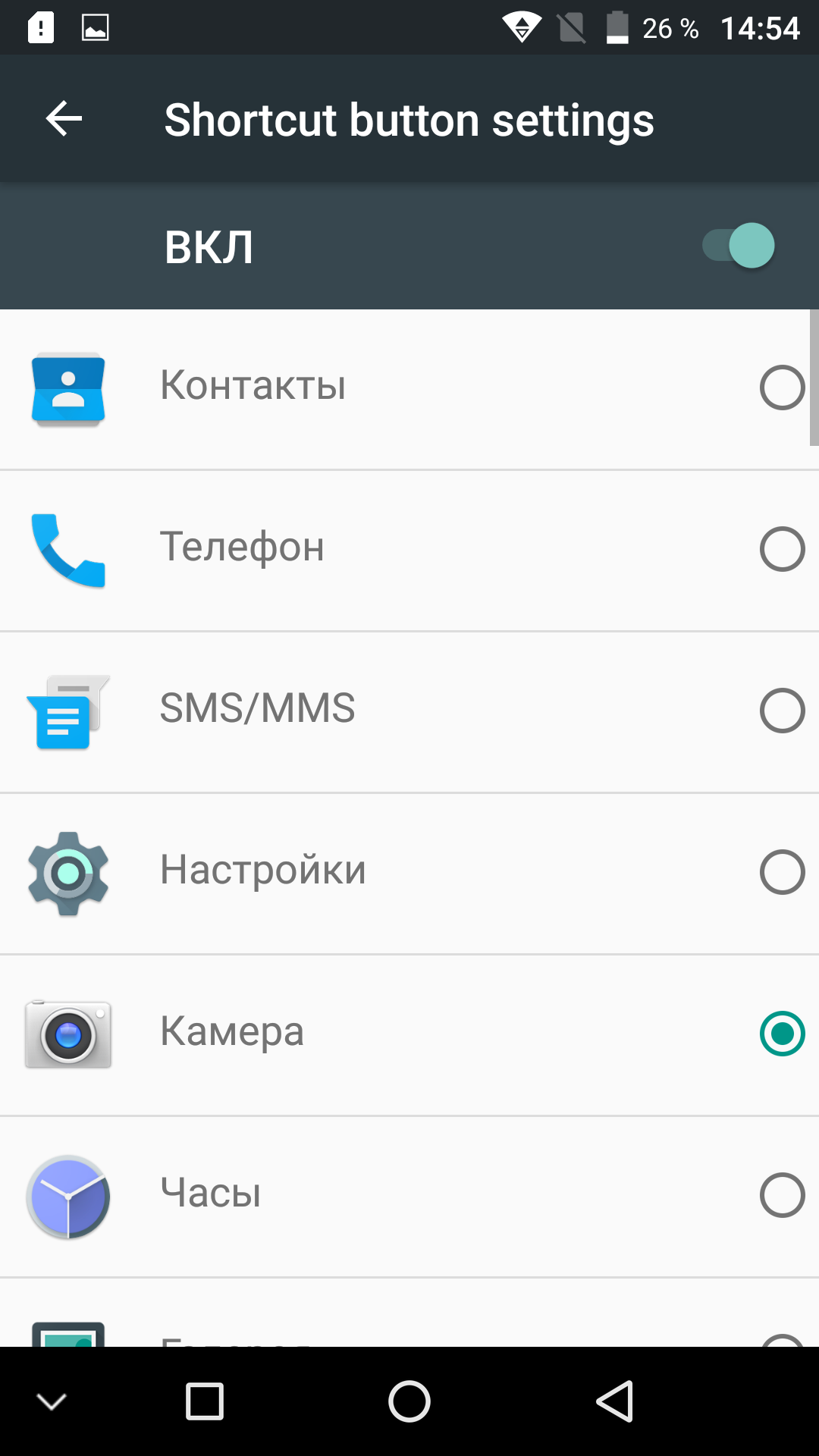Turn off the ВКЛ shortcut switch
819x1456 pixels.
738,246
